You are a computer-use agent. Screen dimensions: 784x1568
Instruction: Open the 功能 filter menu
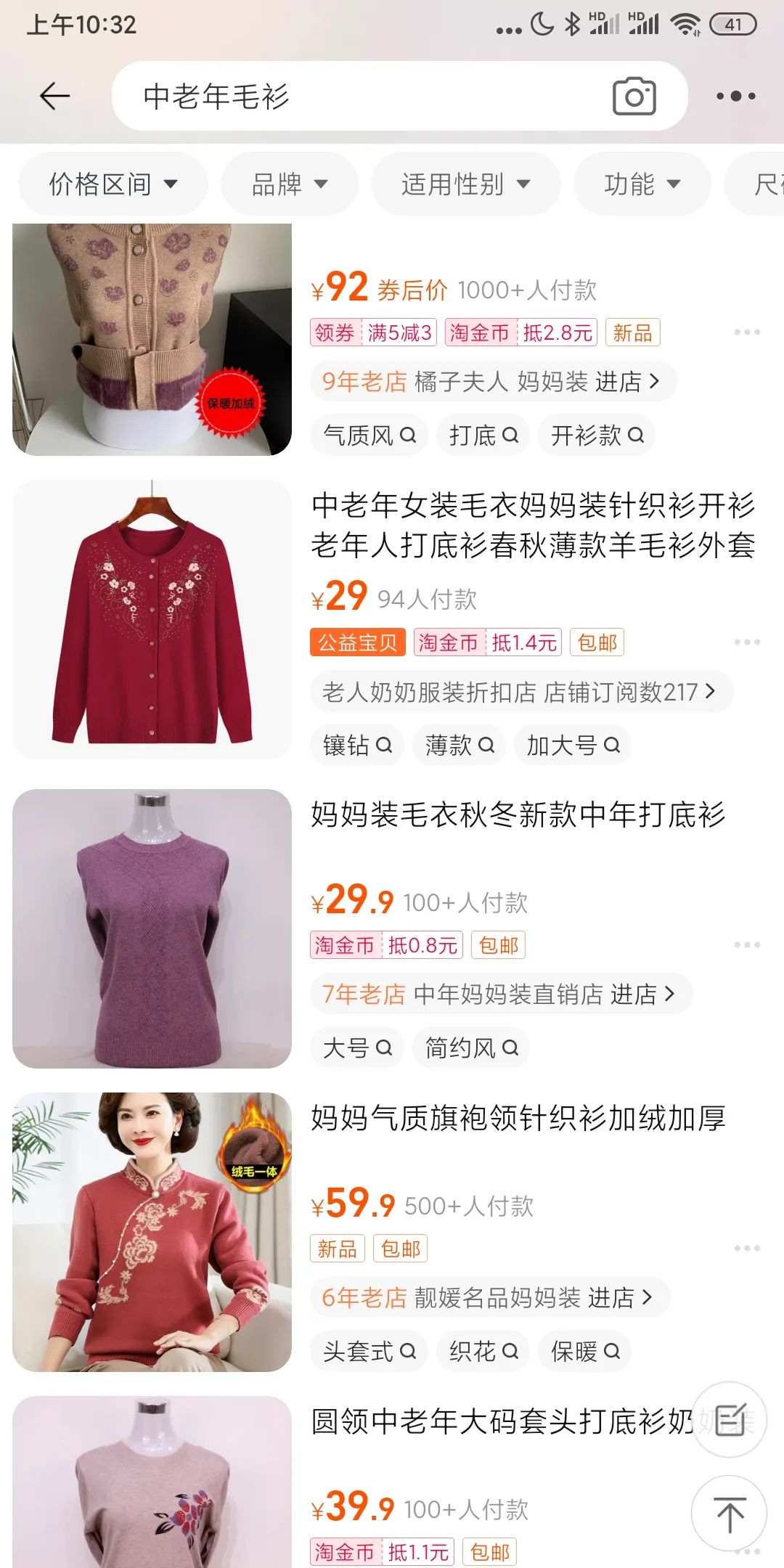pos(641,184)
